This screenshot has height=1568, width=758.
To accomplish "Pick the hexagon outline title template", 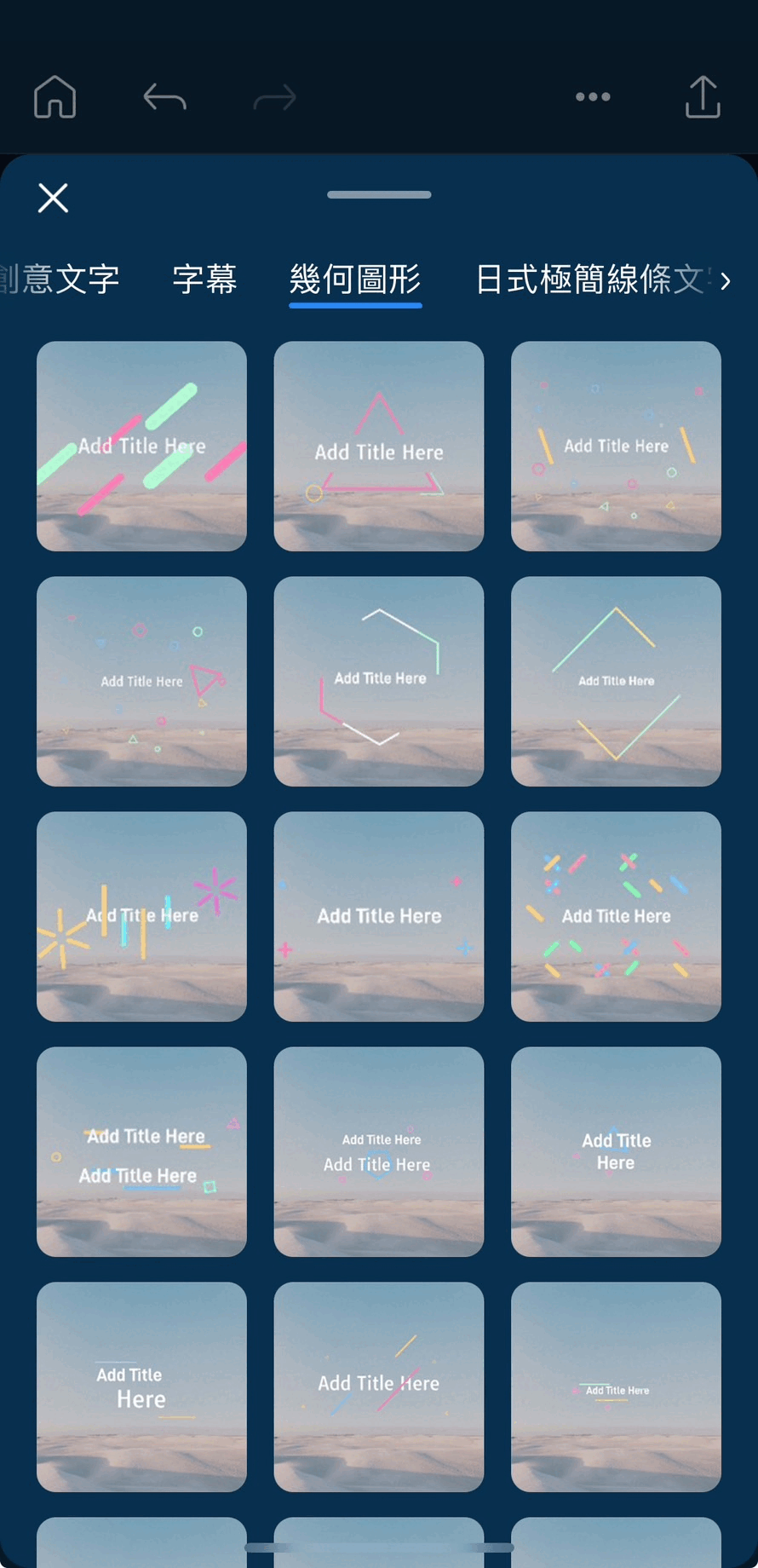I will pos(379,681).
